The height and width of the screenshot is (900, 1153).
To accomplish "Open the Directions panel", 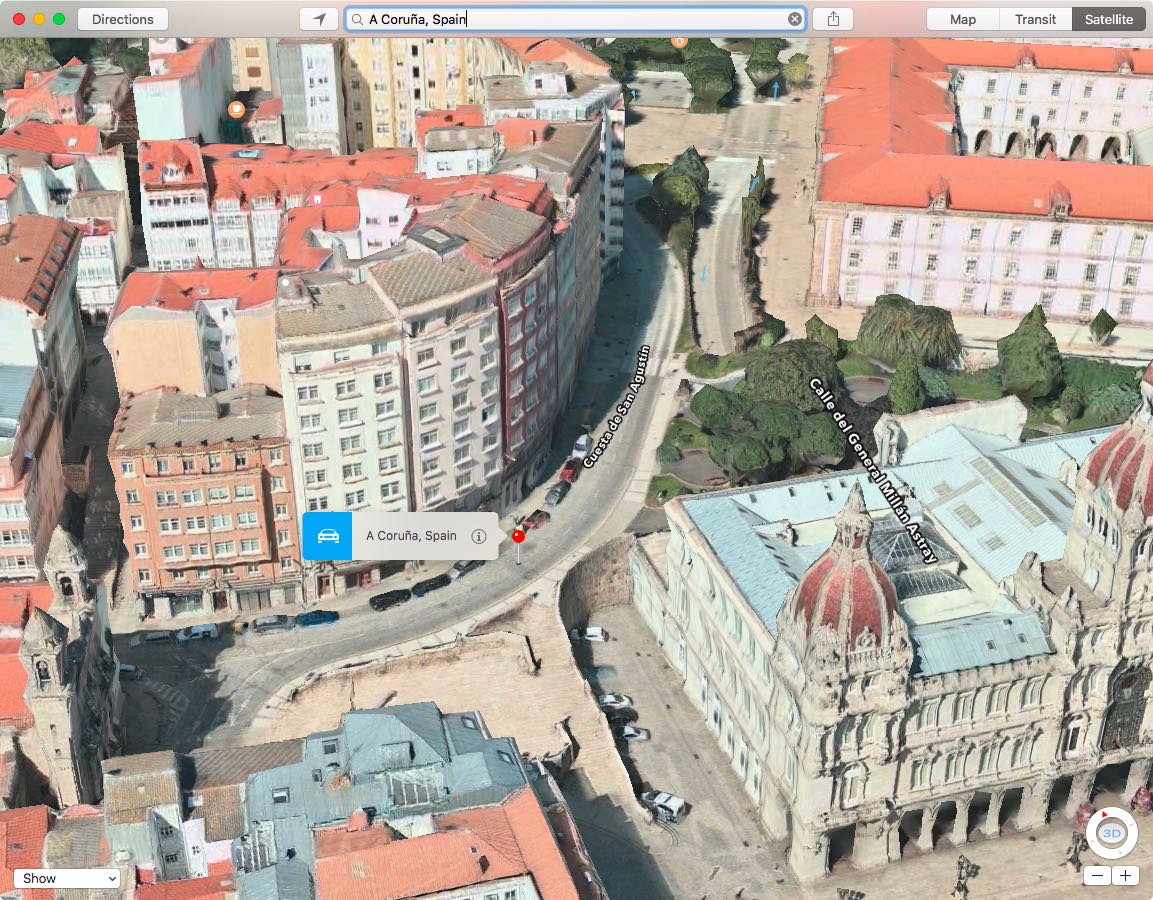I will (x=123, y=19).
